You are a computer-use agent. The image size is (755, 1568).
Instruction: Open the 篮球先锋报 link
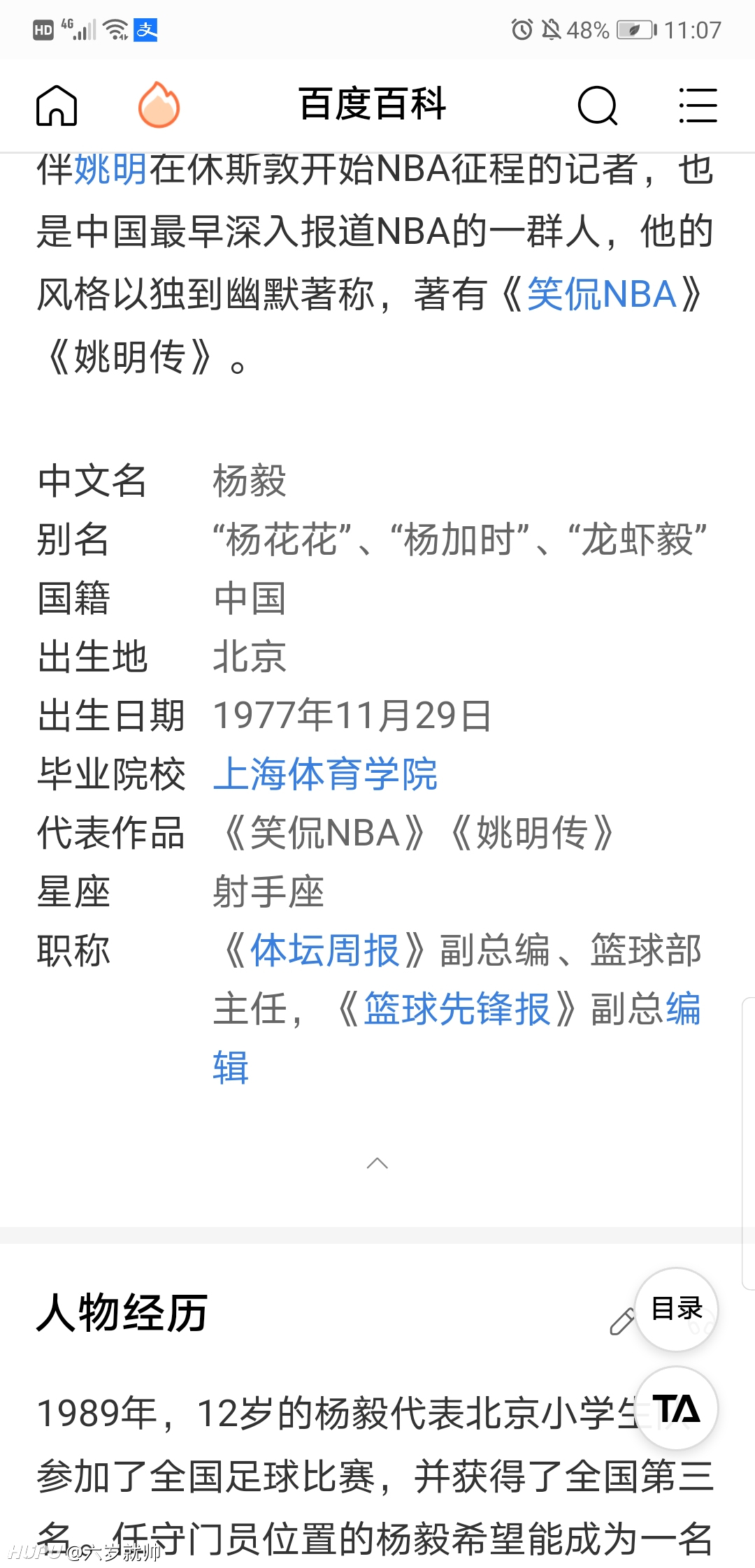click(457, 1009)
